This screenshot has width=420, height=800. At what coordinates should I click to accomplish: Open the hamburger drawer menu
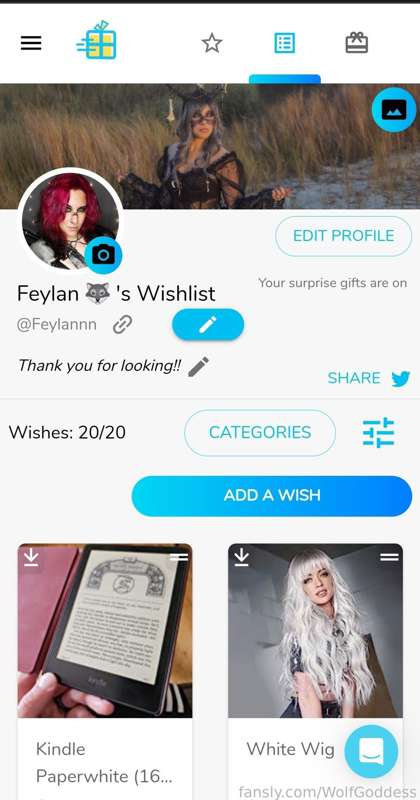click(x=31, y=43)
